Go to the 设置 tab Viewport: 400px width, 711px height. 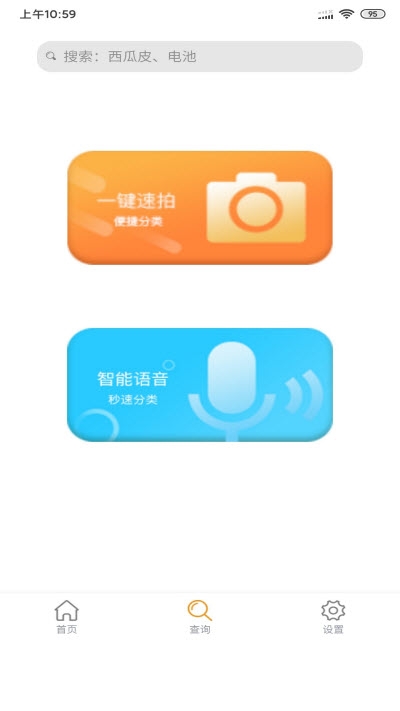[x=333, y=617]
